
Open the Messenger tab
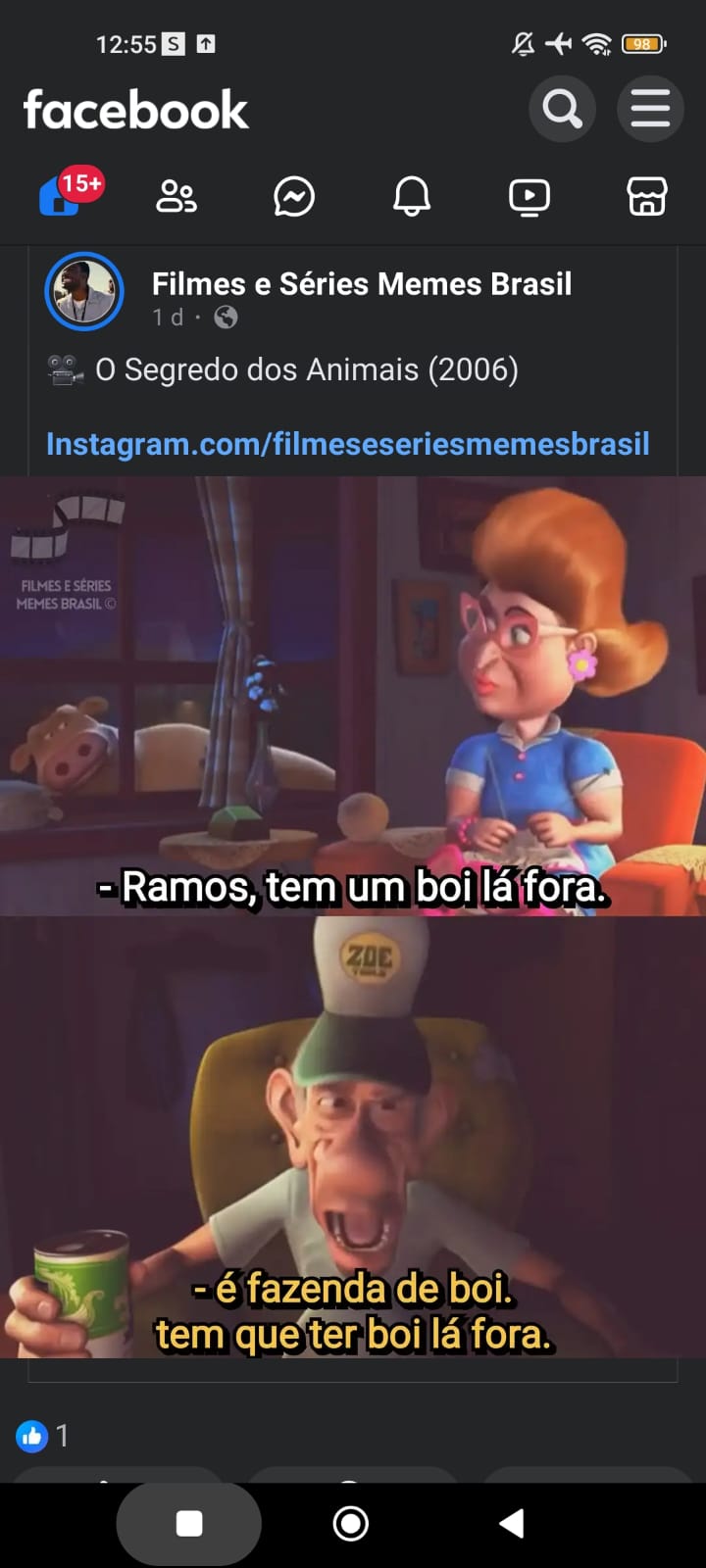pyautogui.click(x=294, y=196)
